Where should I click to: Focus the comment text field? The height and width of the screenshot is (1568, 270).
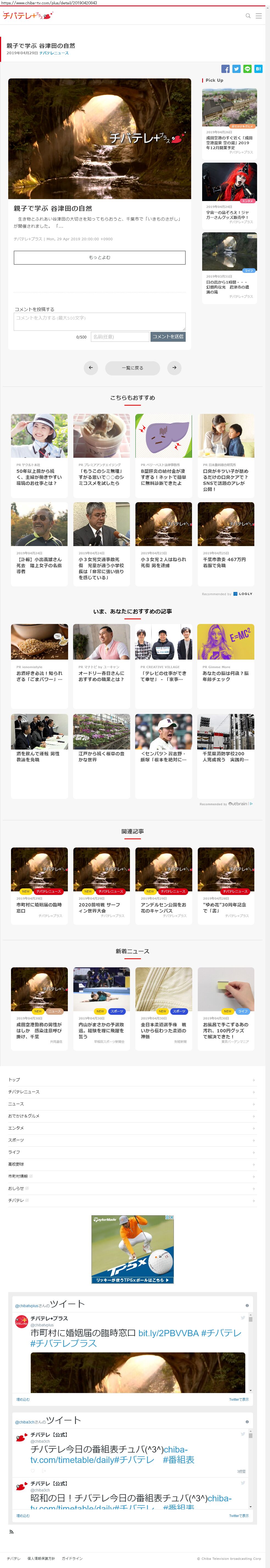tap(99, 321)
